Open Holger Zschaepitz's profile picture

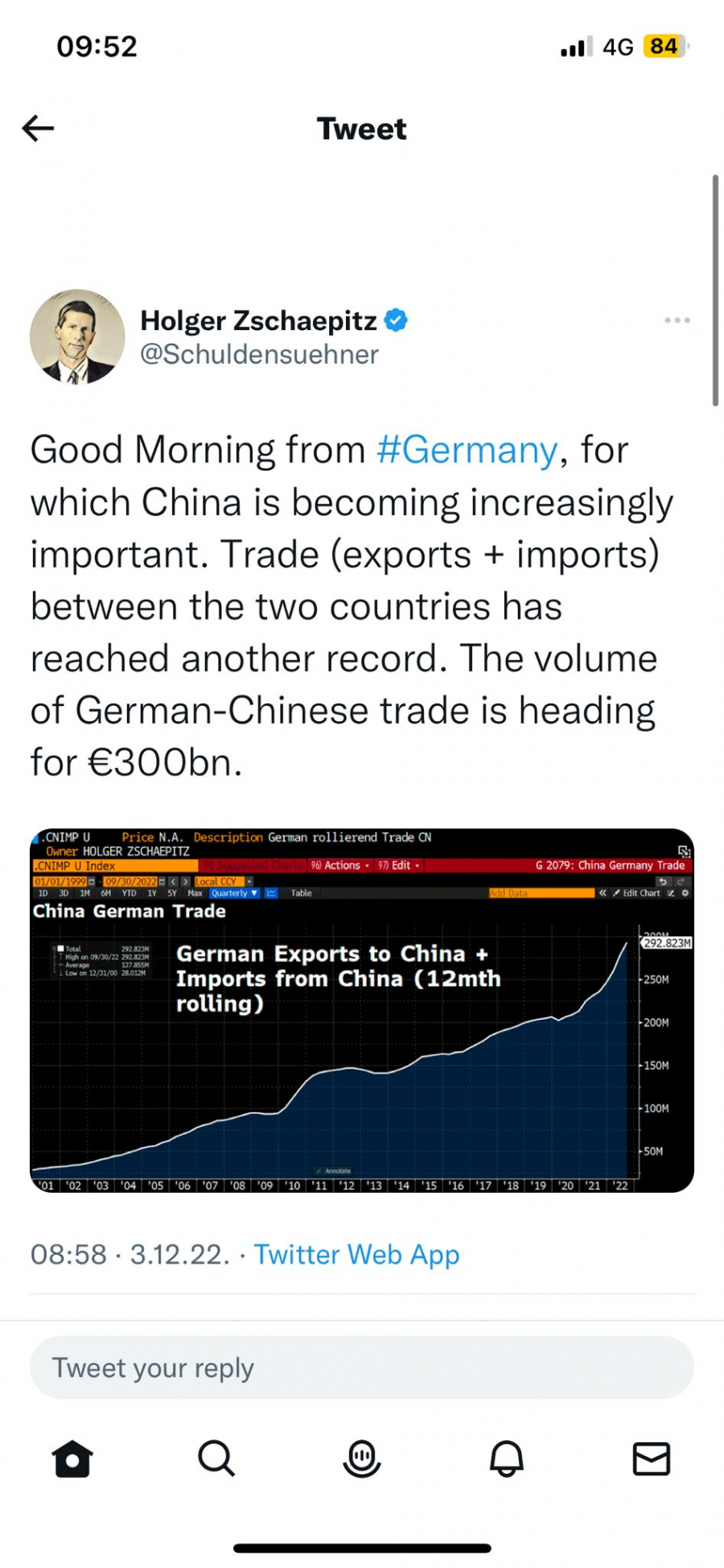[77, 336]
